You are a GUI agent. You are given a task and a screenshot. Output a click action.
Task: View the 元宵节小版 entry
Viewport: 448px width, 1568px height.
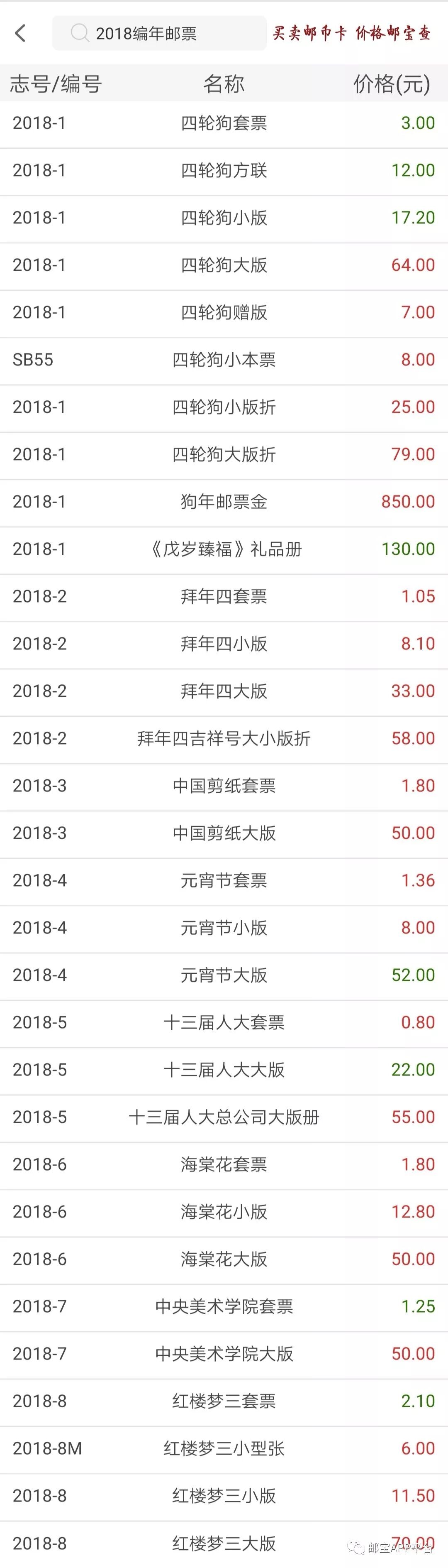tap(224, 928)
